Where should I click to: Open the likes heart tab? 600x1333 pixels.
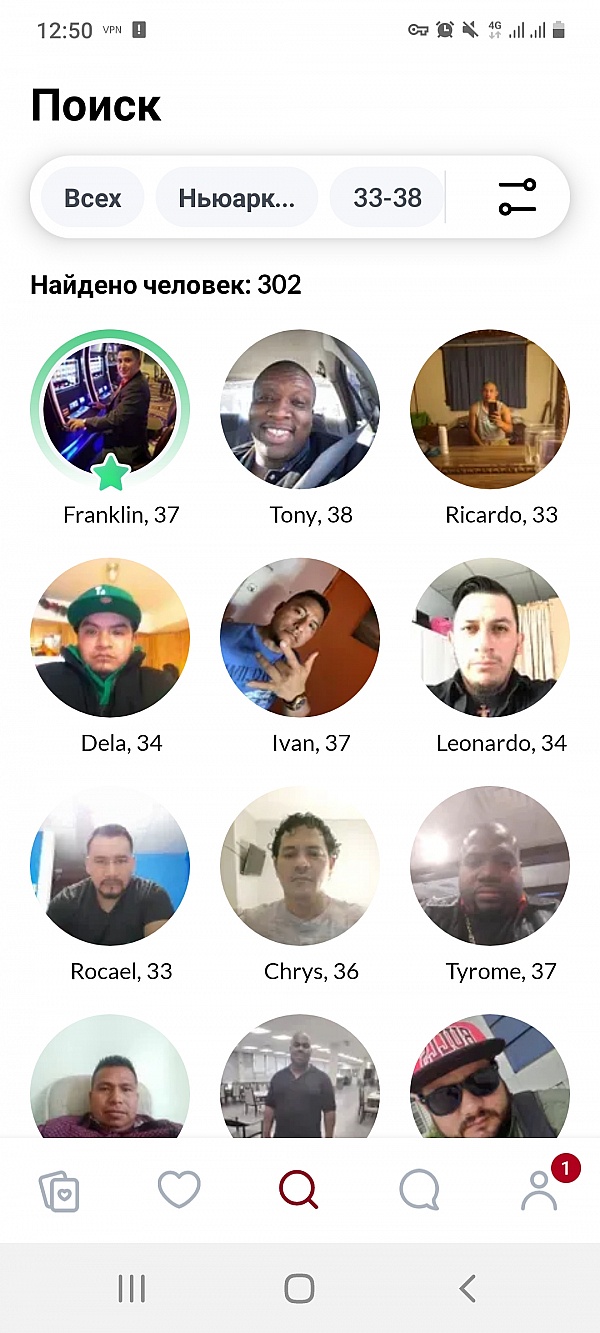coord(179,1190)
